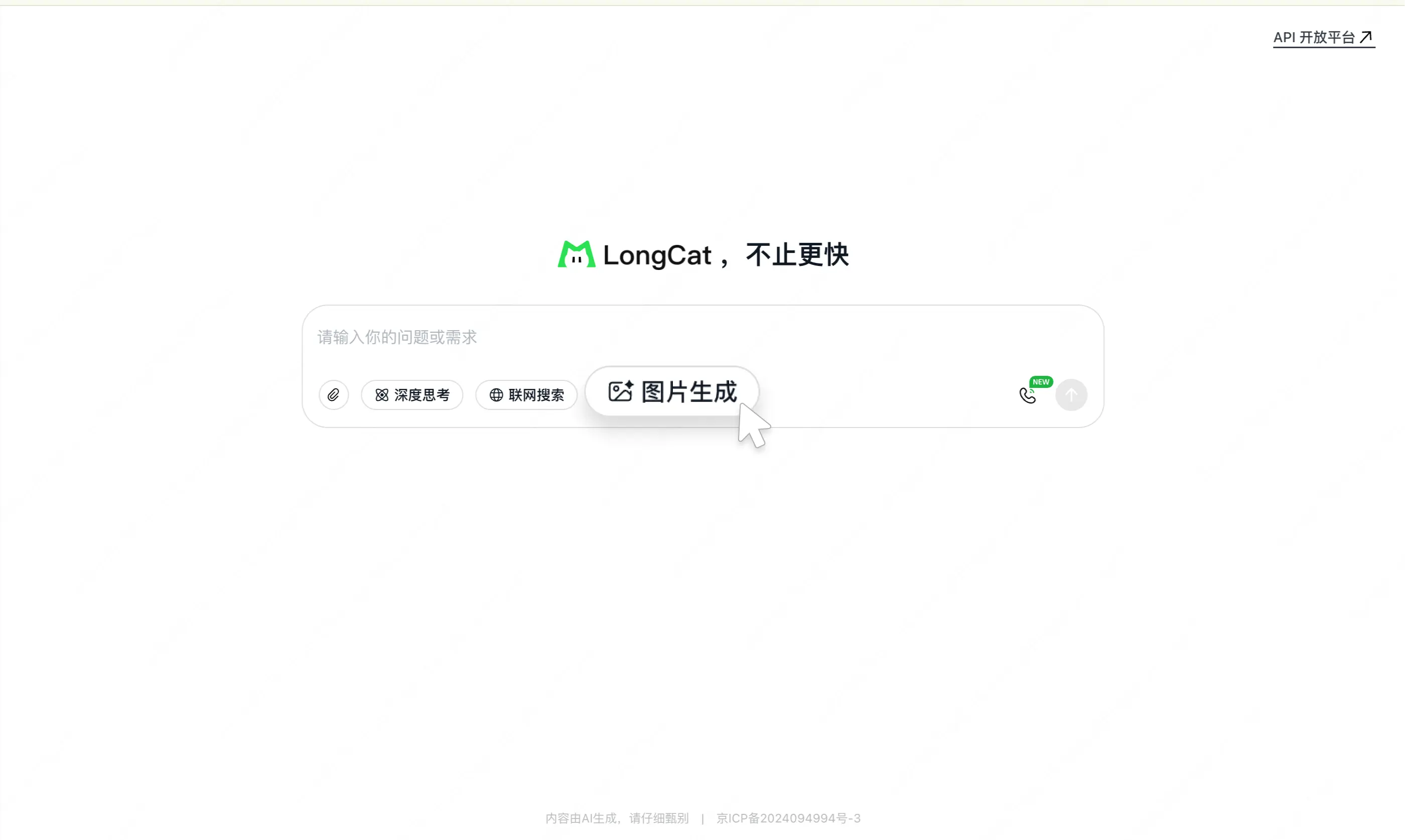The width and height of the screenshot is (1405, 840).
Task: Send the message with the arrow button
Action: [1071, 394]
